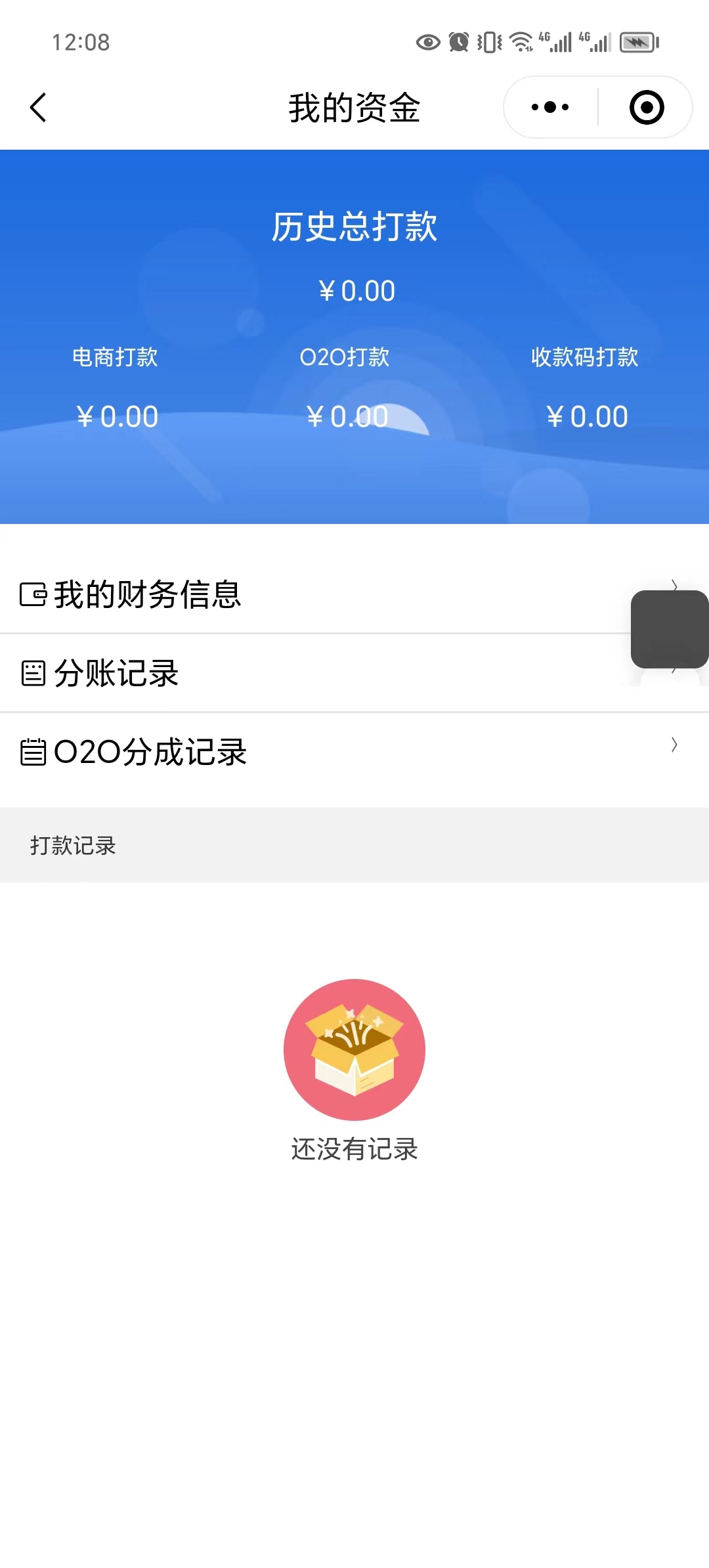Viewport: 709px width, 1568px height.
Task: Tap the circular close/exit icon top right
Action: (645, 106)
